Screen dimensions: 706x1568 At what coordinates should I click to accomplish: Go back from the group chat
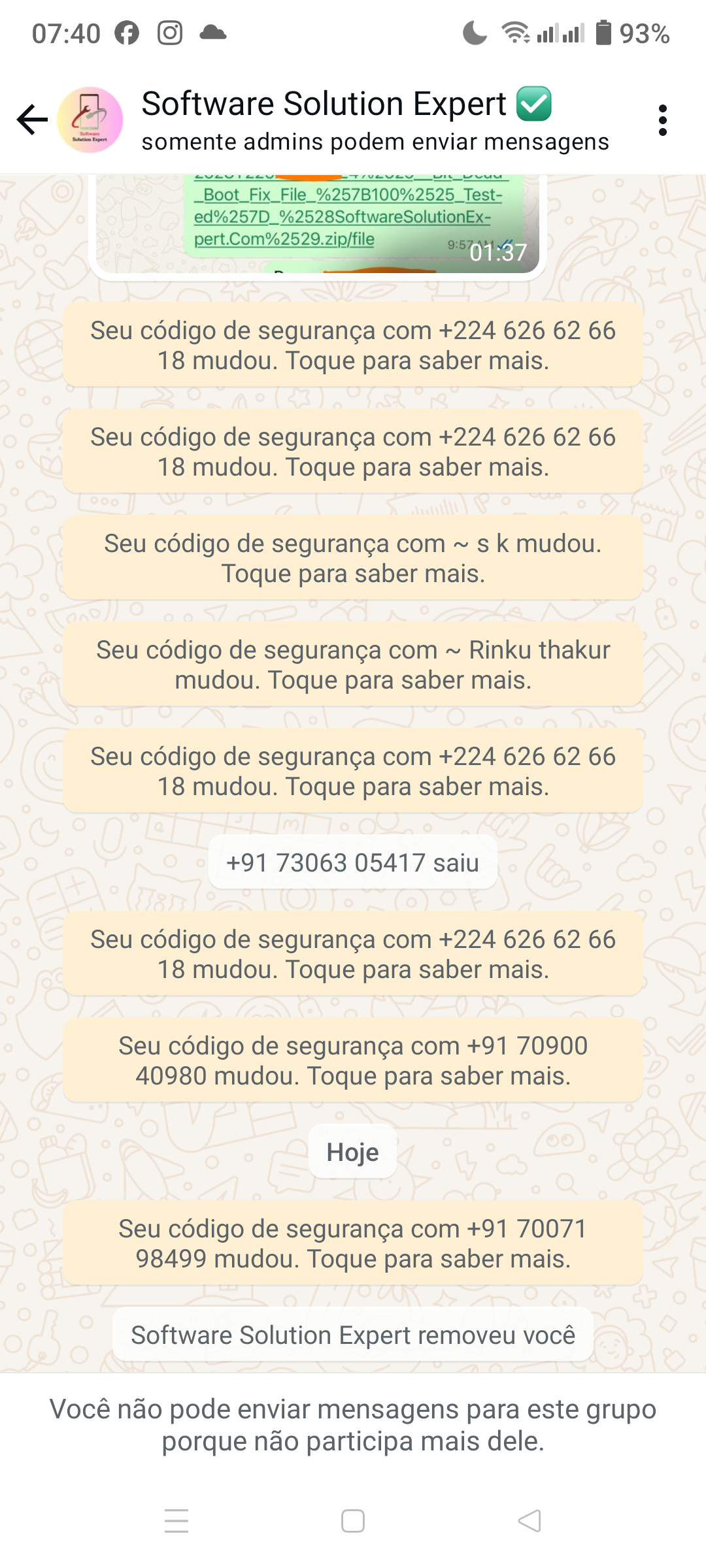32,120
